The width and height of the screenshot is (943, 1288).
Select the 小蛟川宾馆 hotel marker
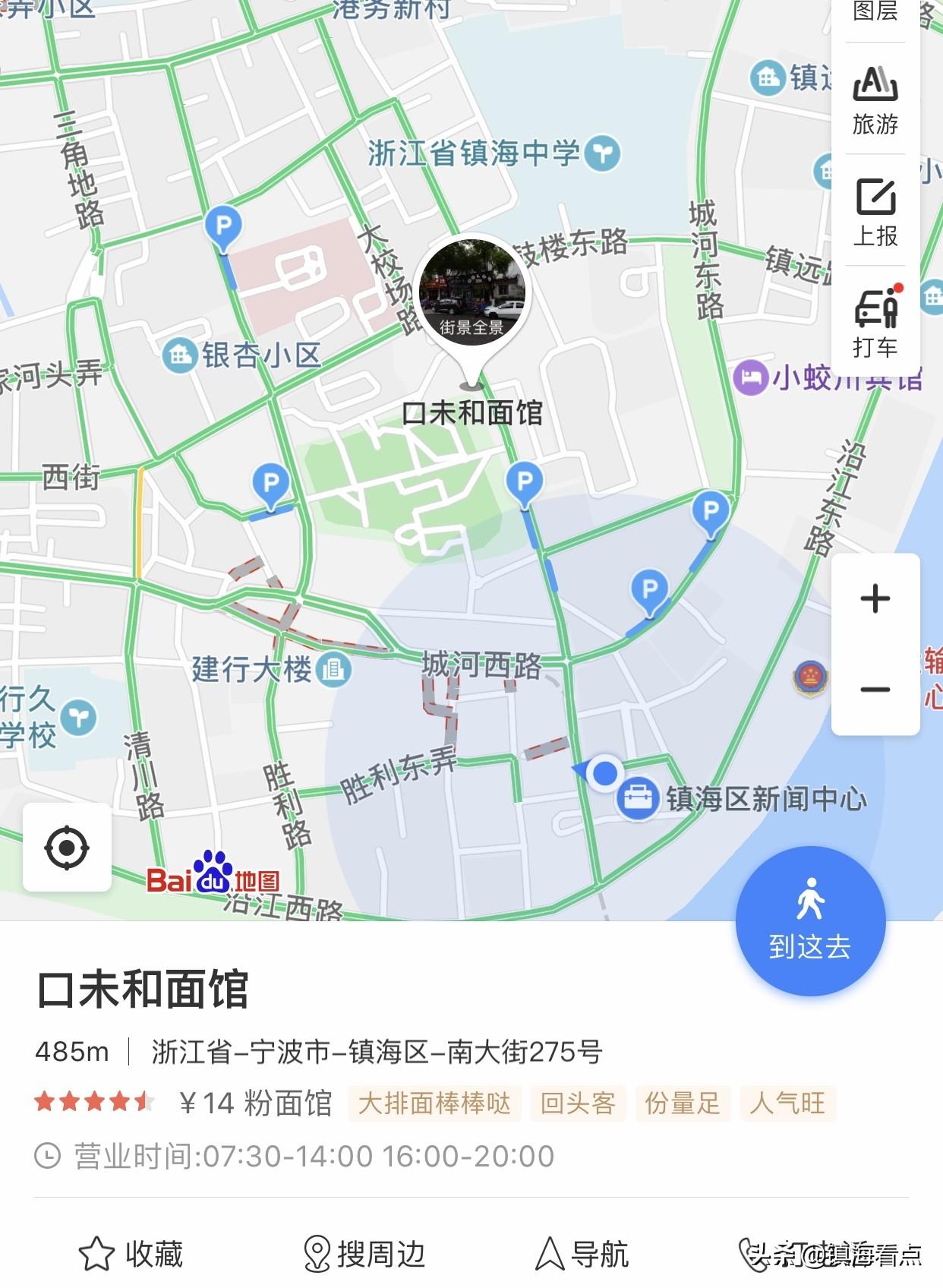[x=751, y=377]
